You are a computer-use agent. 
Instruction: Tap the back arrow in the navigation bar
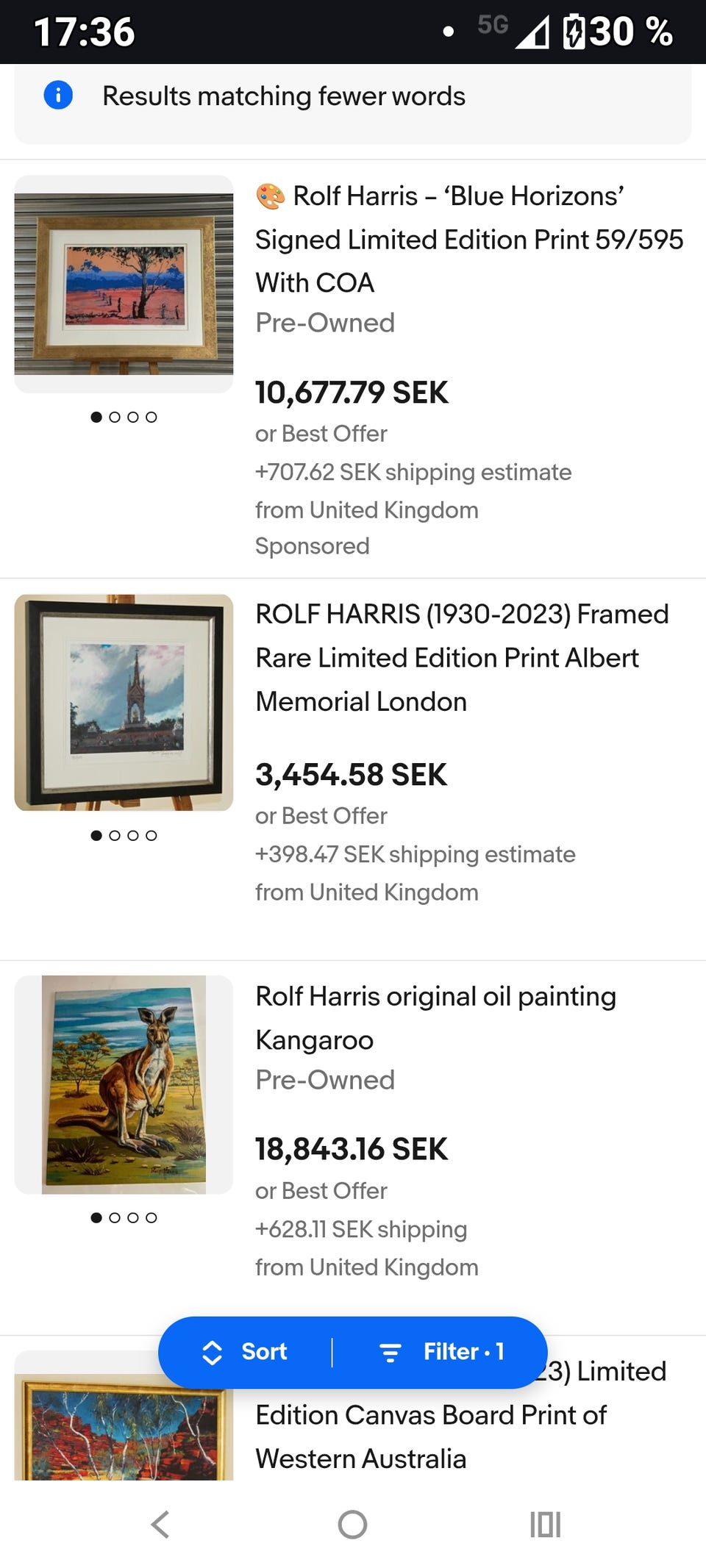click(160, 1524)
